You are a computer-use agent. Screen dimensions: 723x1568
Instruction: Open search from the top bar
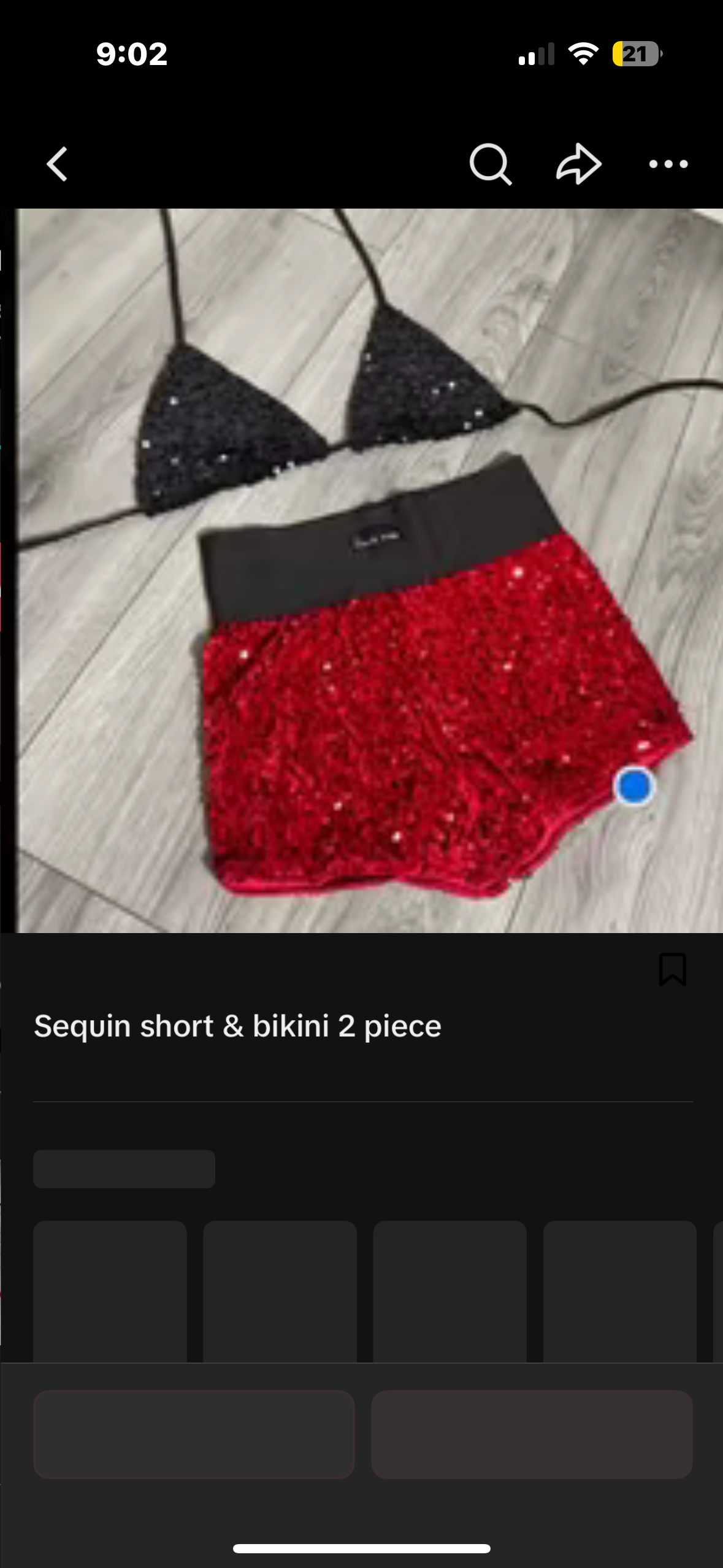pyautogui.click(x=490, y=164)
